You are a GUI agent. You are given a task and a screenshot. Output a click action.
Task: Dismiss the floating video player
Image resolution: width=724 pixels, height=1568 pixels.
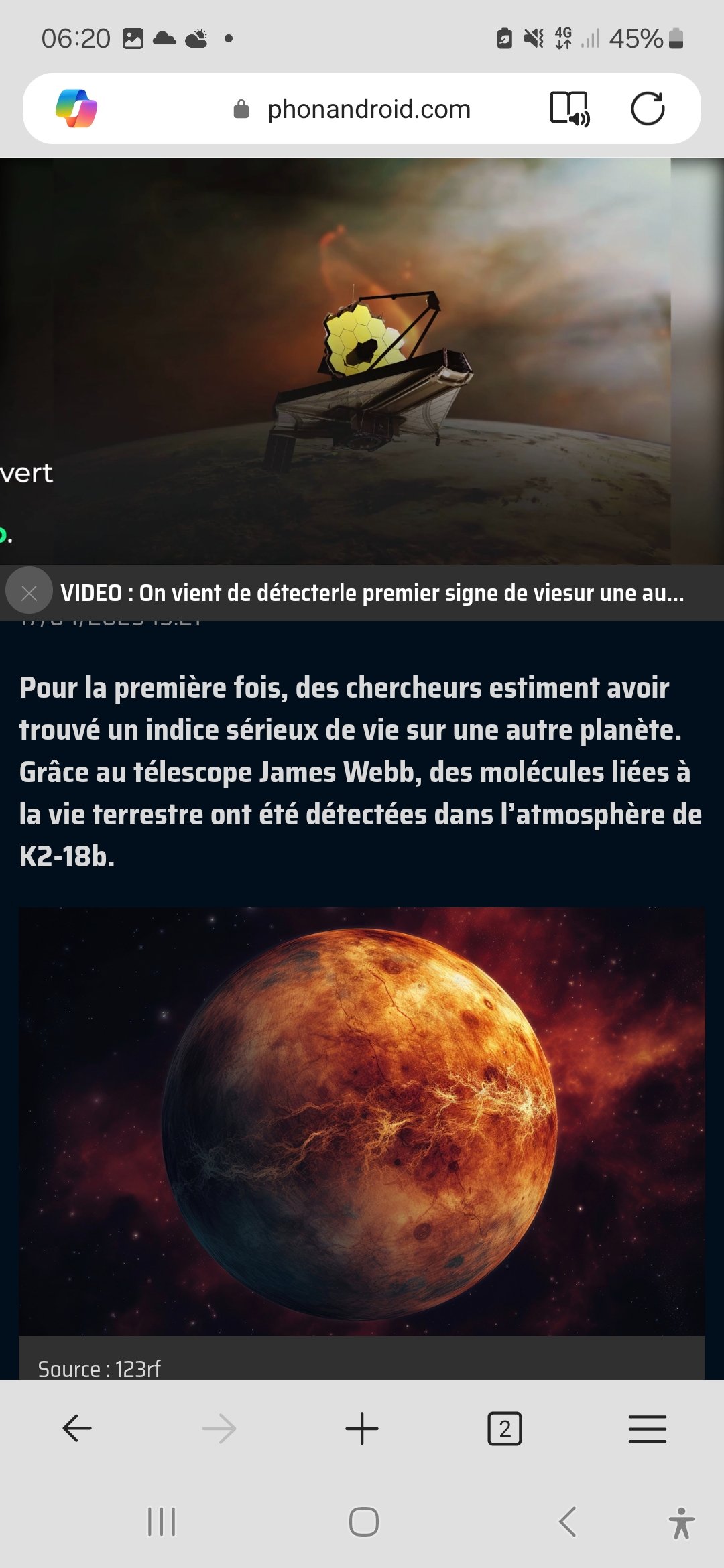pyautogui.click(x=29, y=592)
